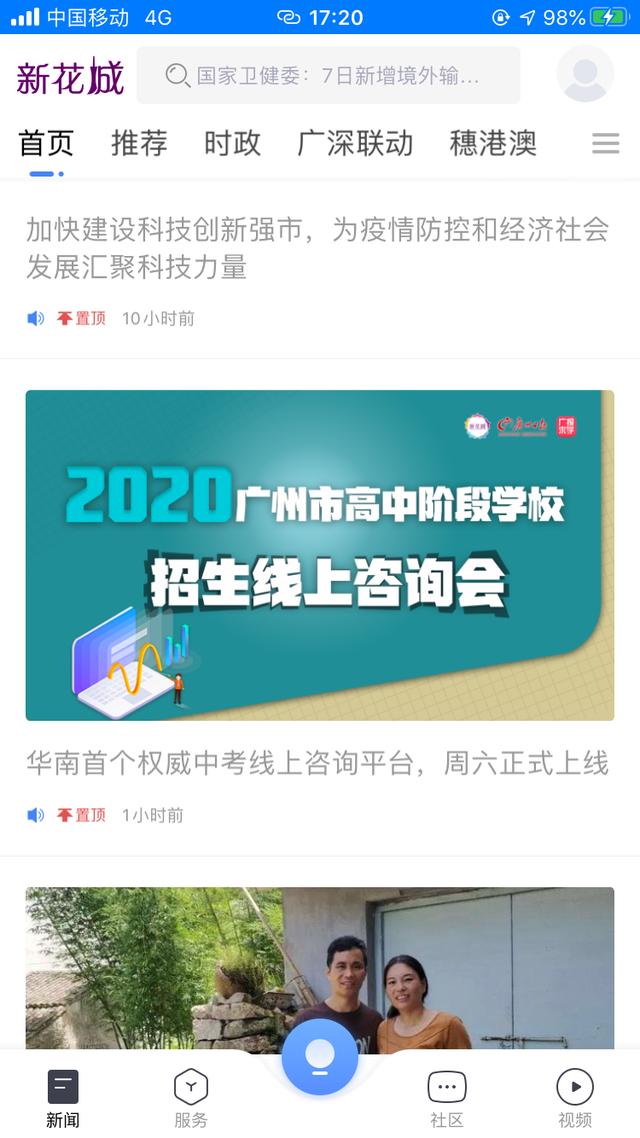Open the 视频 tab
The width and height of the screenshot is (640, 1138).
575,1097
